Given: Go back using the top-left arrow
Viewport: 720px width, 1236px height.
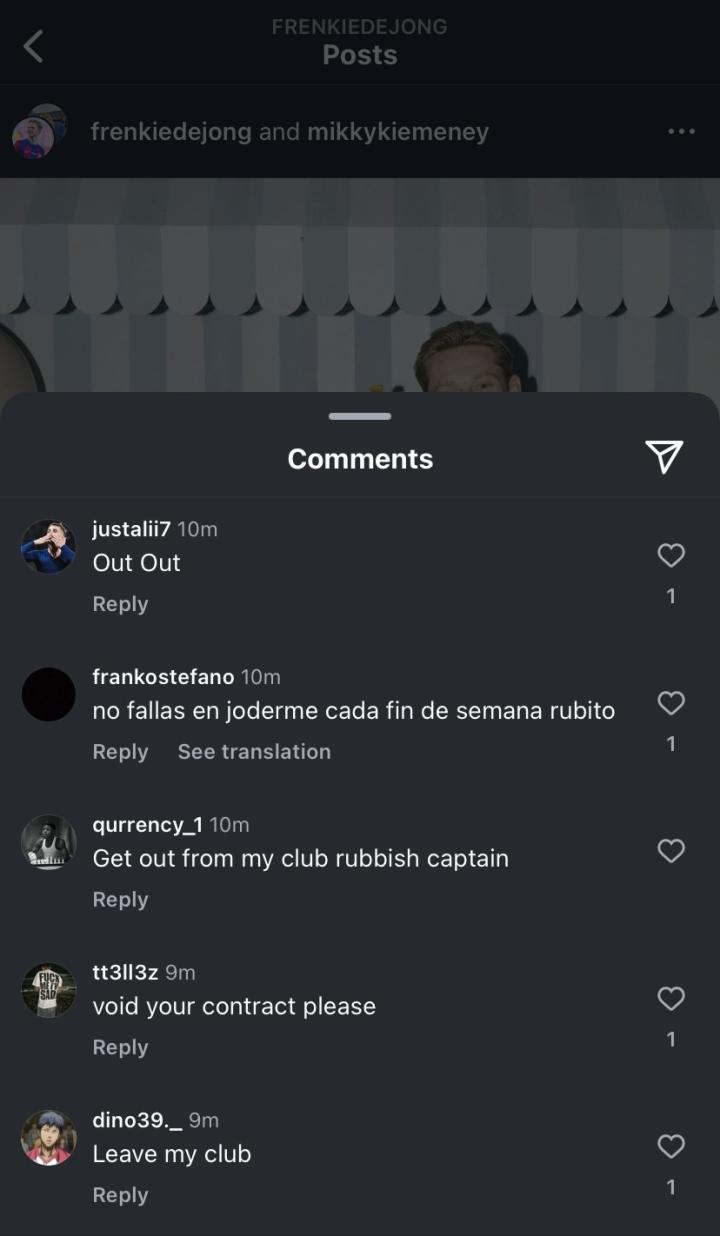Looking at the screenshot, I should click(x=33, y=46).
